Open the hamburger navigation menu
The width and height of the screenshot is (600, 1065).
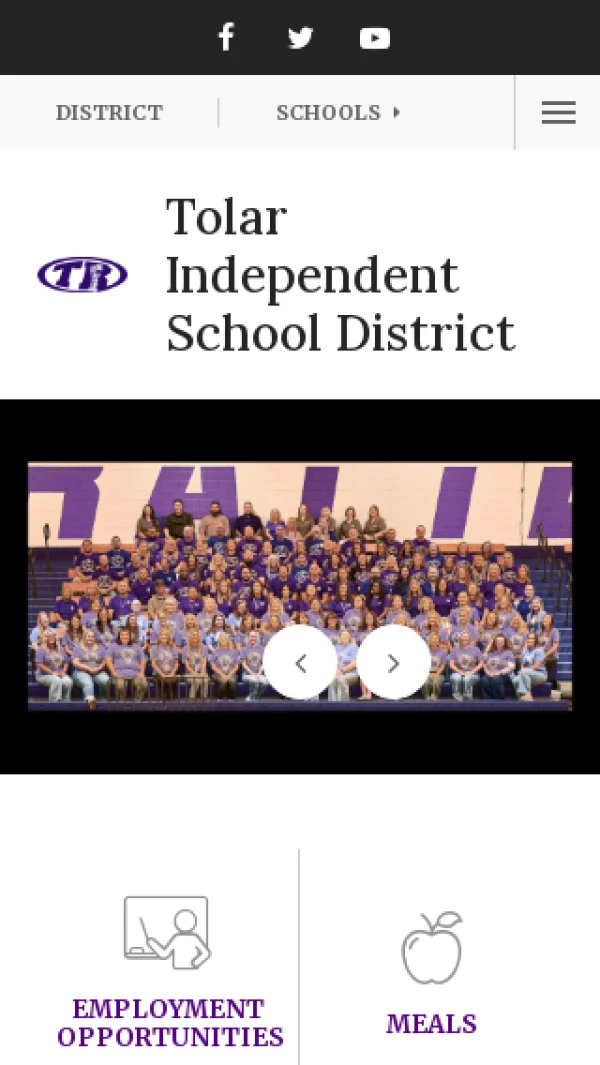[x=558, y=113]
